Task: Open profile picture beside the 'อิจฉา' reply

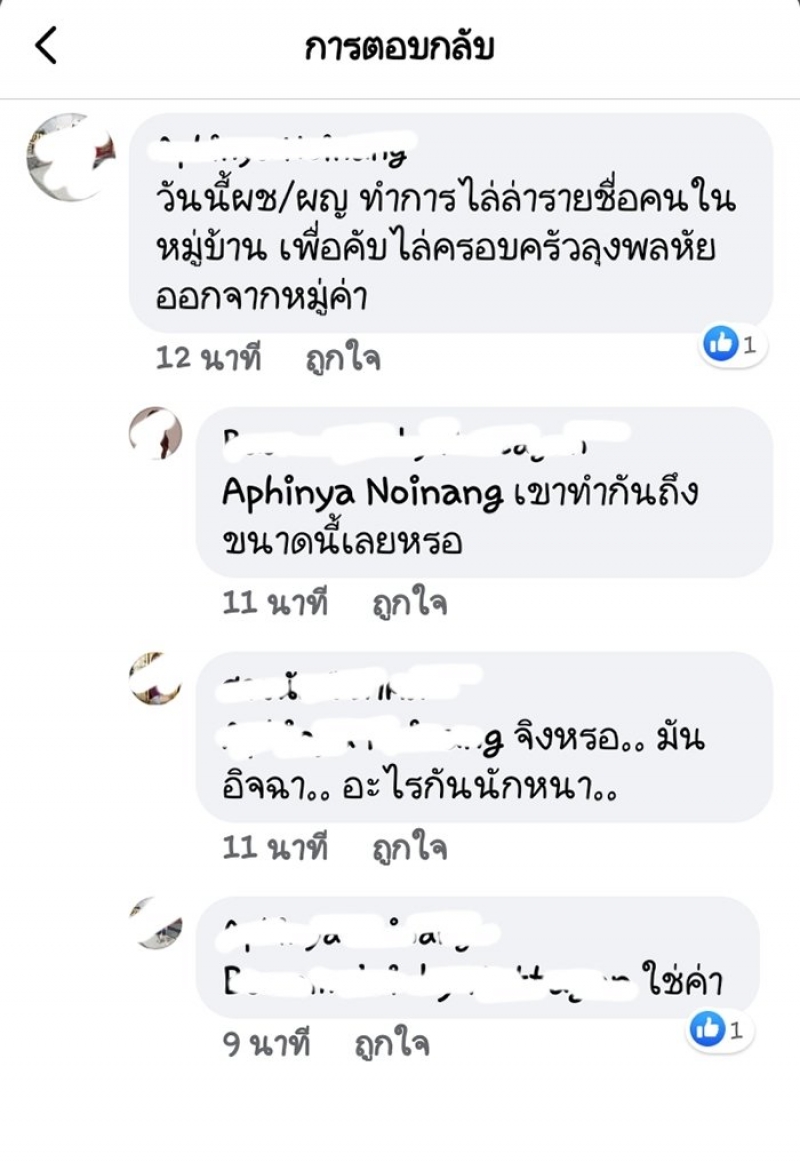Action: click(156, 678)
